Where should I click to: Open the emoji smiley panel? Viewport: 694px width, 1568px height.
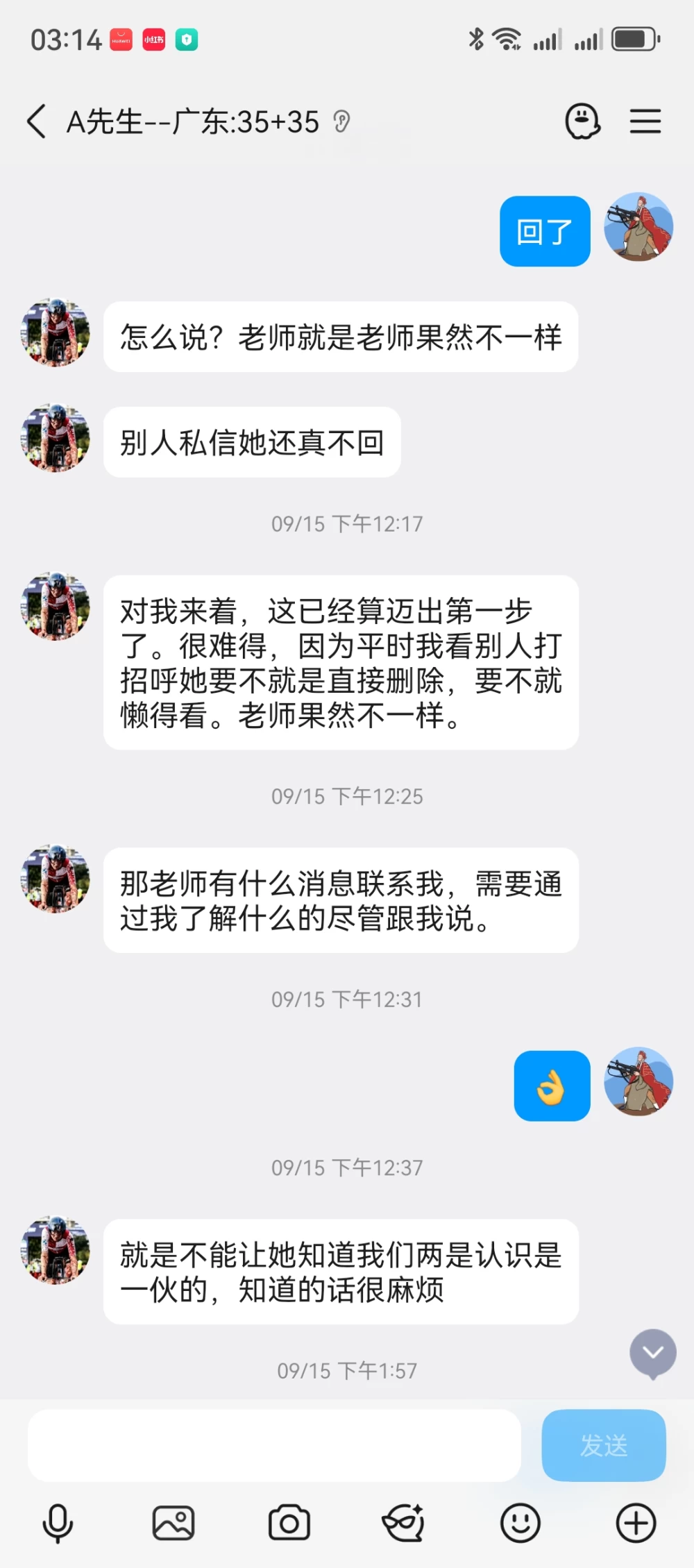pyautogui.click(x=520, y=1524)
